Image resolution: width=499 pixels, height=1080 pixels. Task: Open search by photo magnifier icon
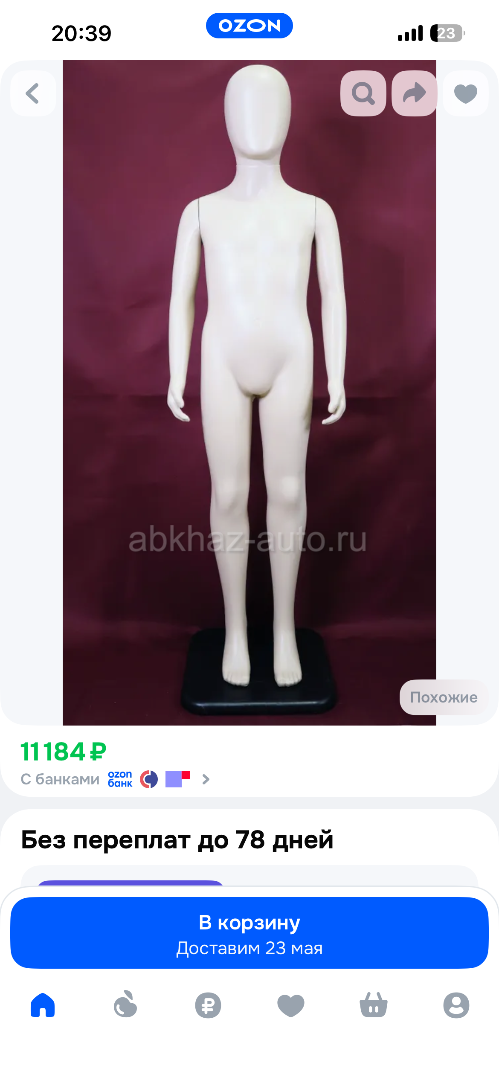pyautogui.click(x=363, y=93)
